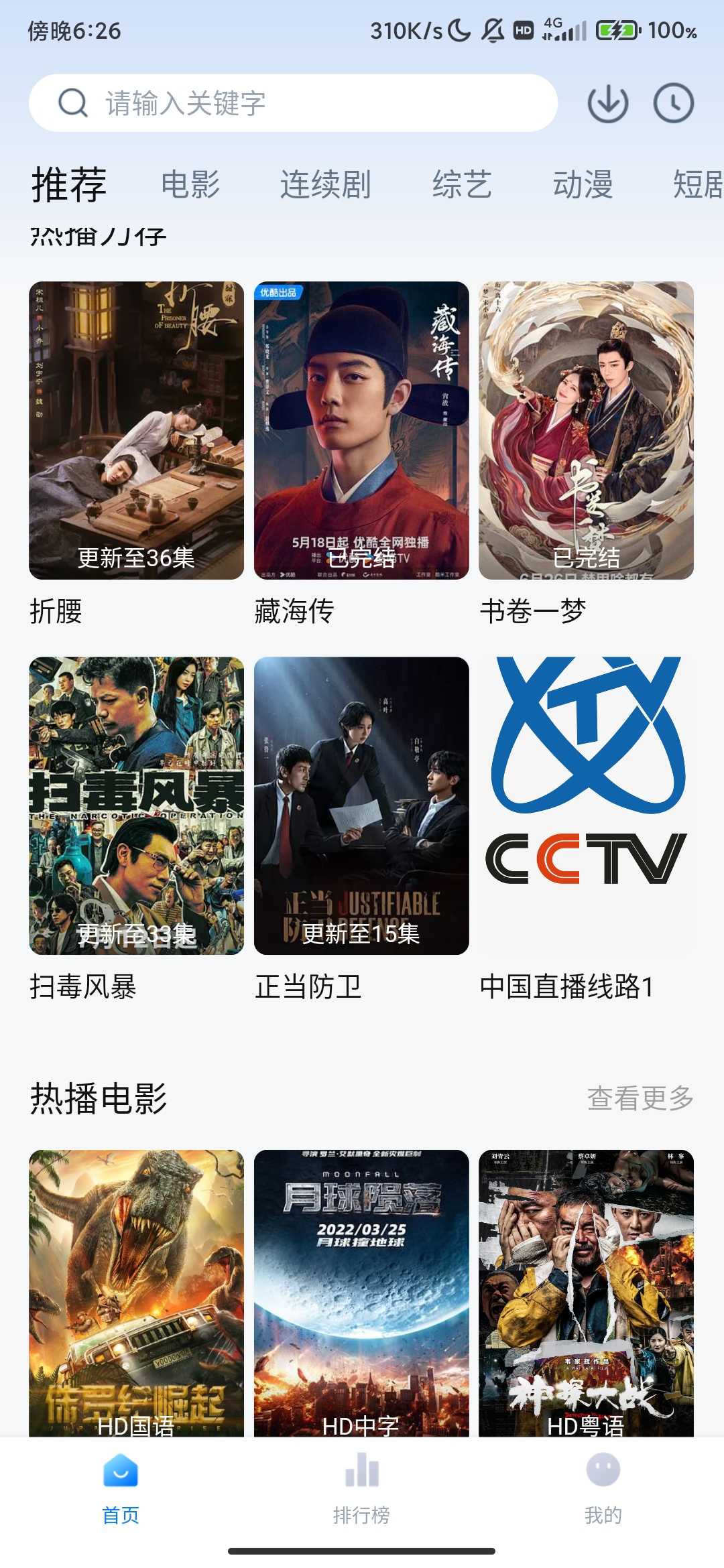
Task: Switch to the 电影 tab
Action: [190, 186]
